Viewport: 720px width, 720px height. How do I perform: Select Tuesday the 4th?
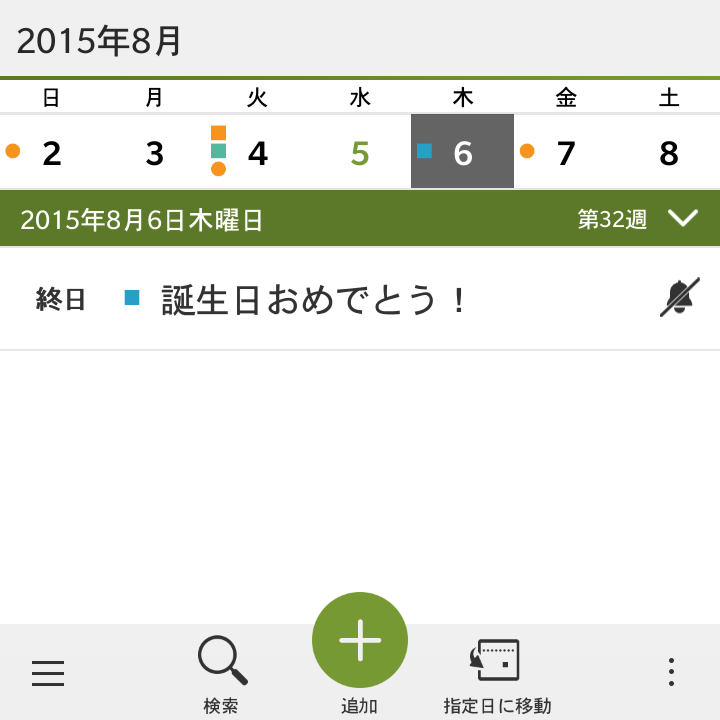click(x=258, y=153)
